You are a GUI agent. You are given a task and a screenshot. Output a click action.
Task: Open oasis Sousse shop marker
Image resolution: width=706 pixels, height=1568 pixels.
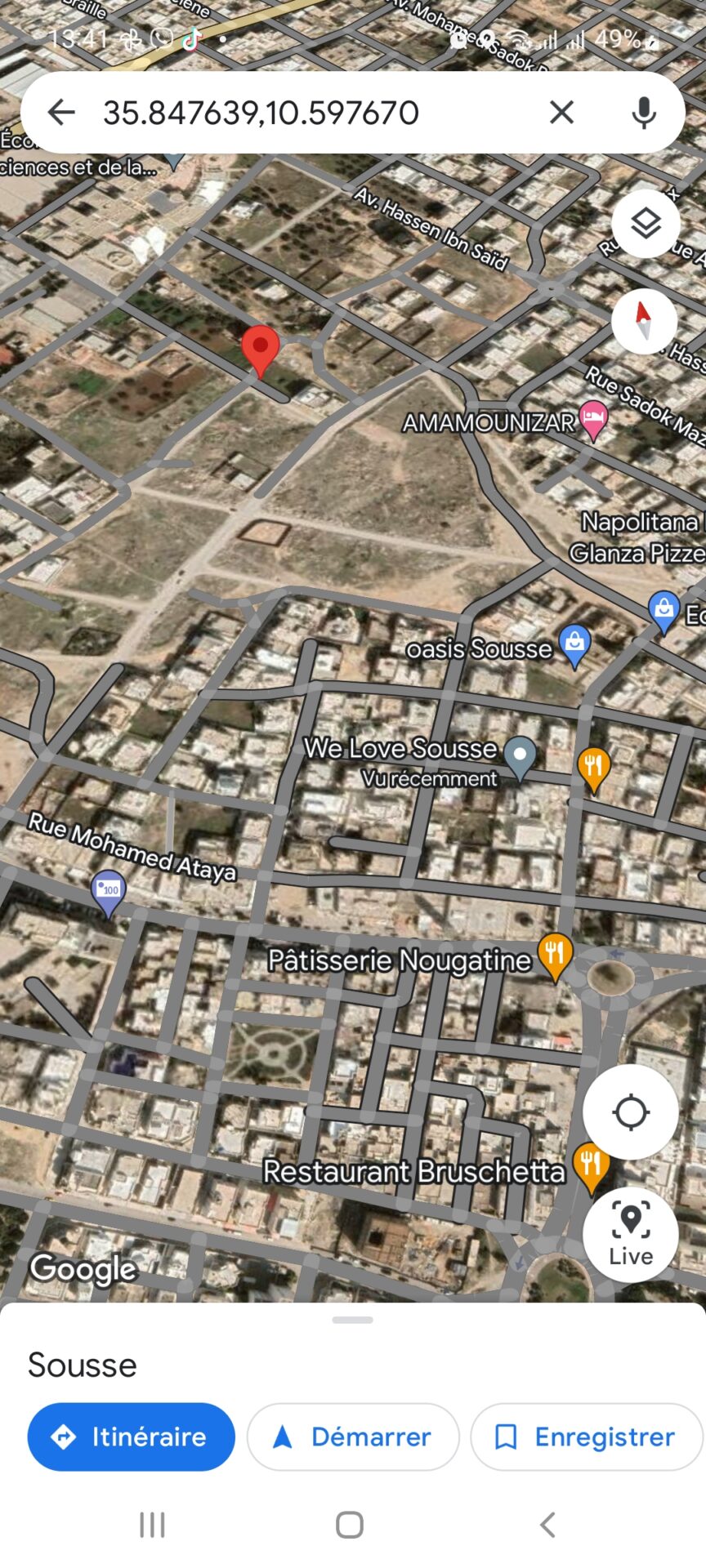(x=574, y=645)
